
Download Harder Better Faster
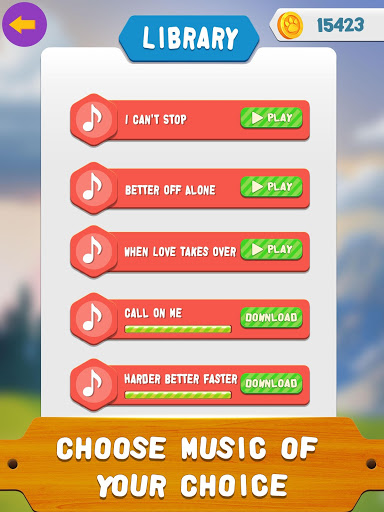click(x=271, y=383)
